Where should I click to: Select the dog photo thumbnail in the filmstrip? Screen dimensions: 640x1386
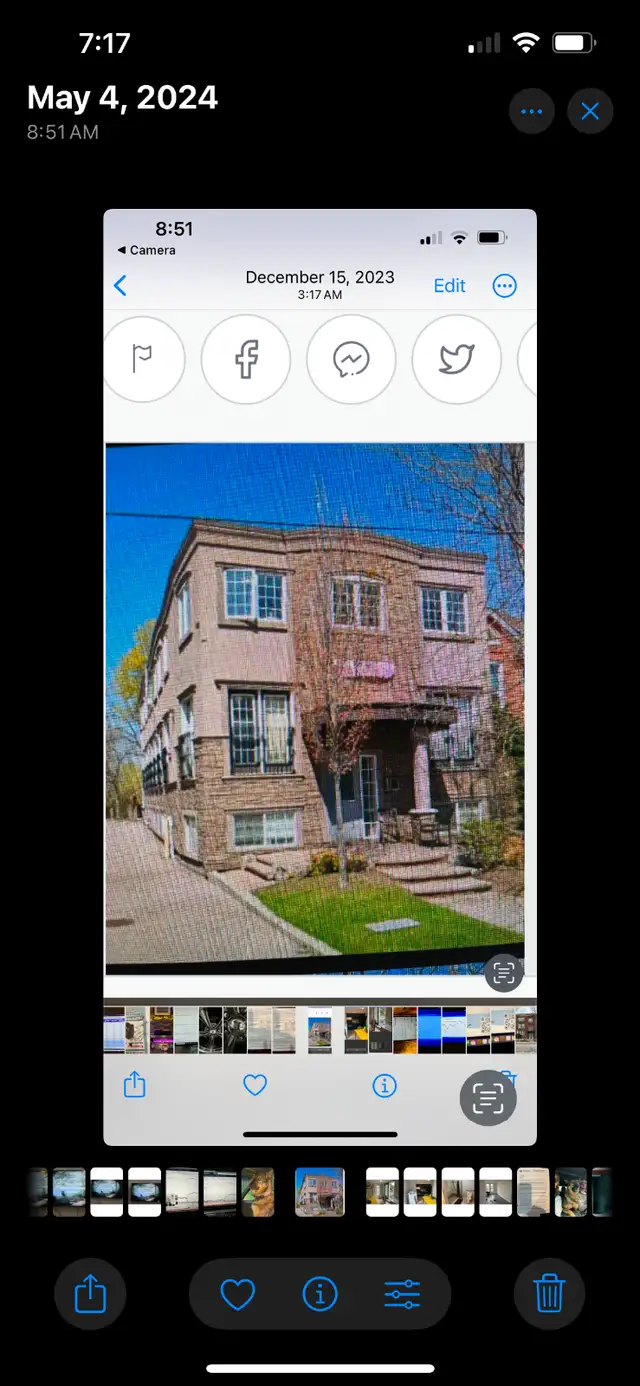tap(258, 1192)
